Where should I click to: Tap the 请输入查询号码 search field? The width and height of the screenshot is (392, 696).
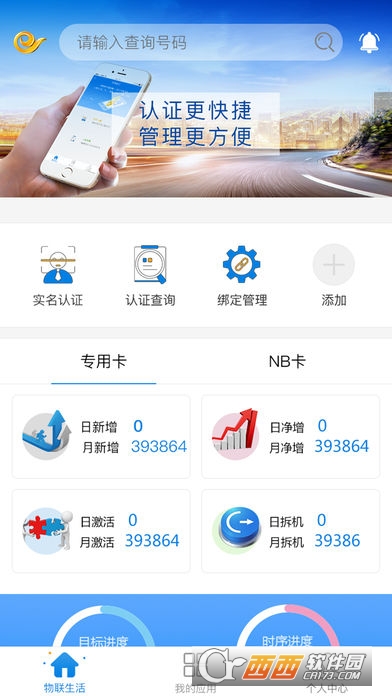pyautogui.click(x=201, y=42)
